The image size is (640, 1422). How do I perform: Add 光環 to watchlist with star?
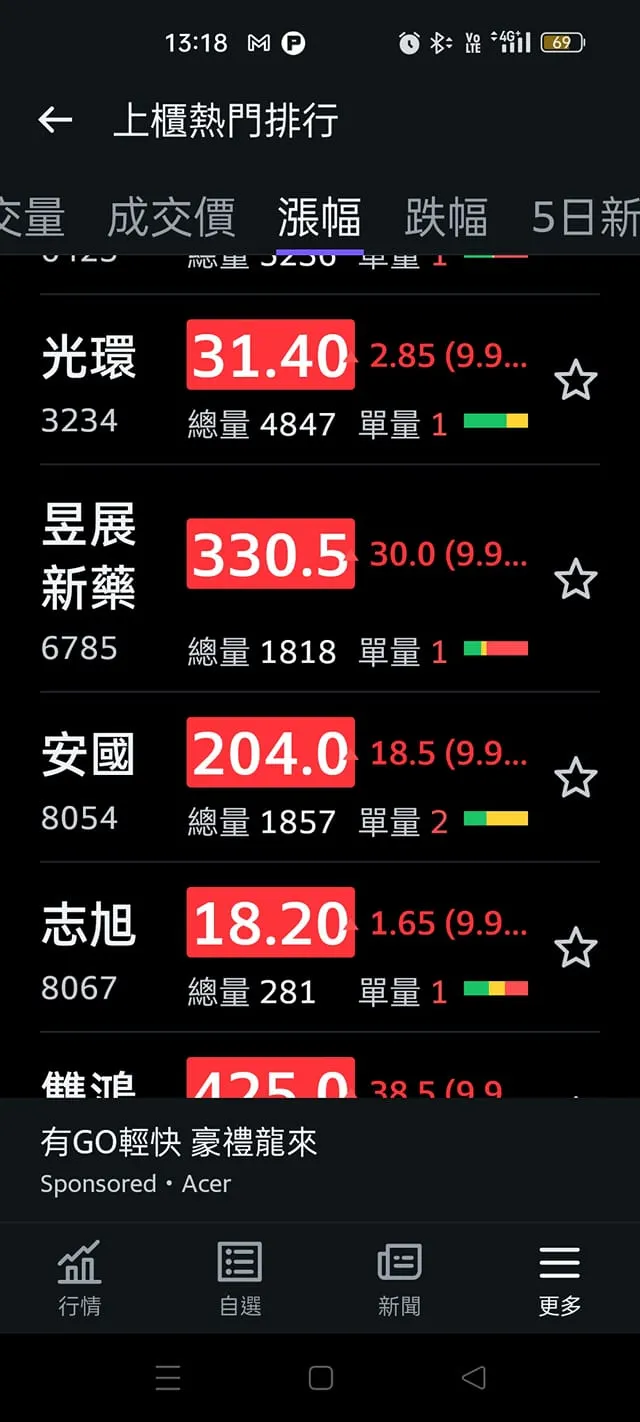(x=575, y=381)
